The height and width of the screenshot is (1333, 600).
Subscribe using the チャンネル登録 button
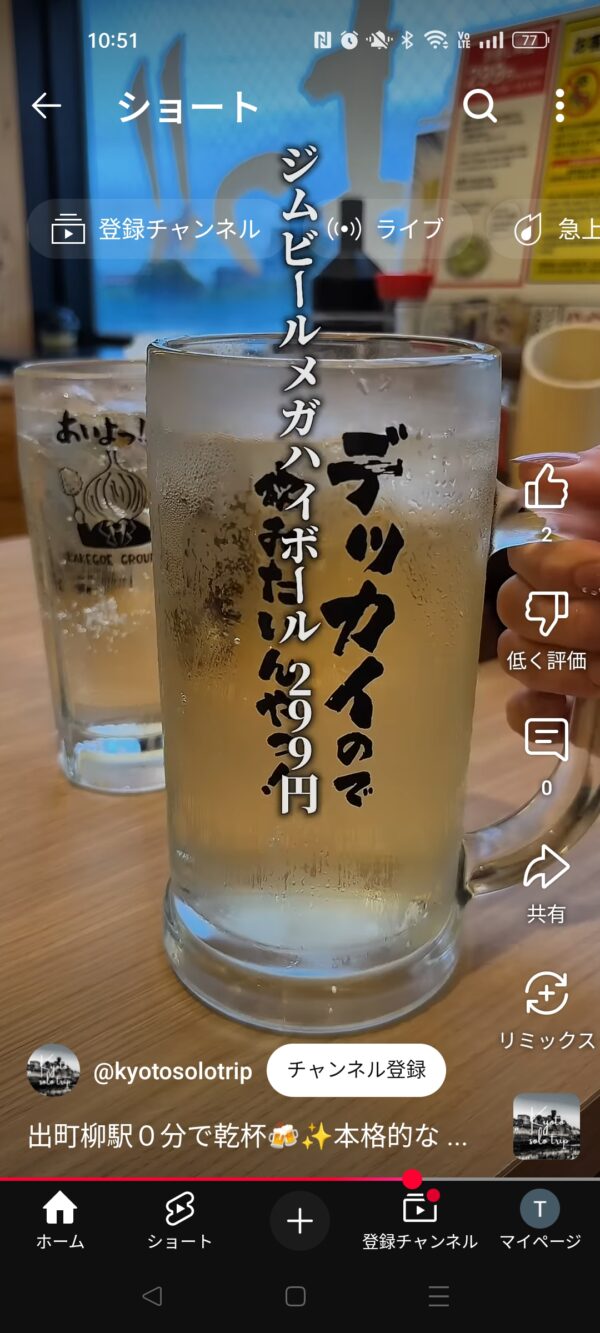(356, 1070)
